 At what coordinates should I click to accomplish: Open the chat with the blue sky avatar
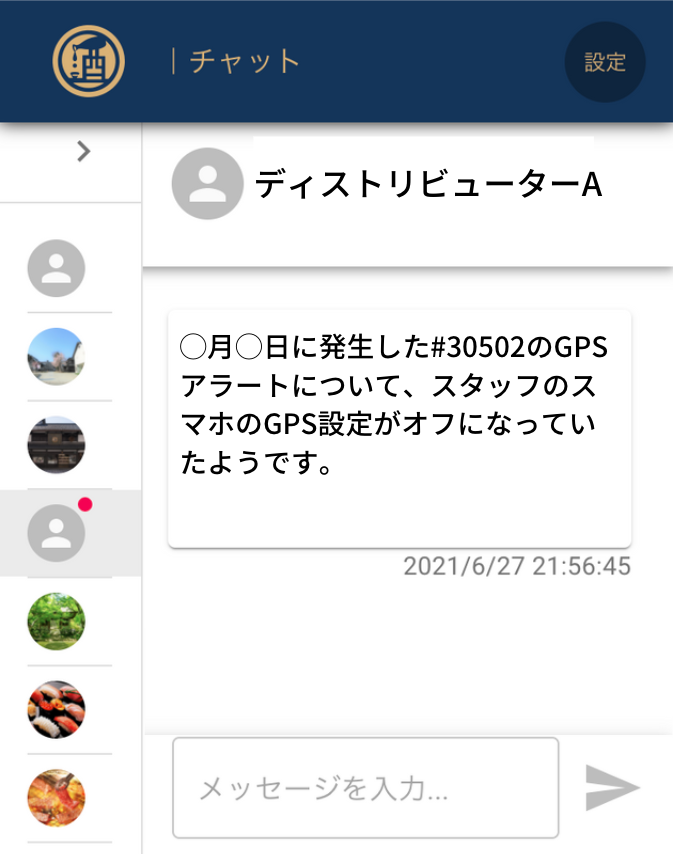[x=56, y=357]
